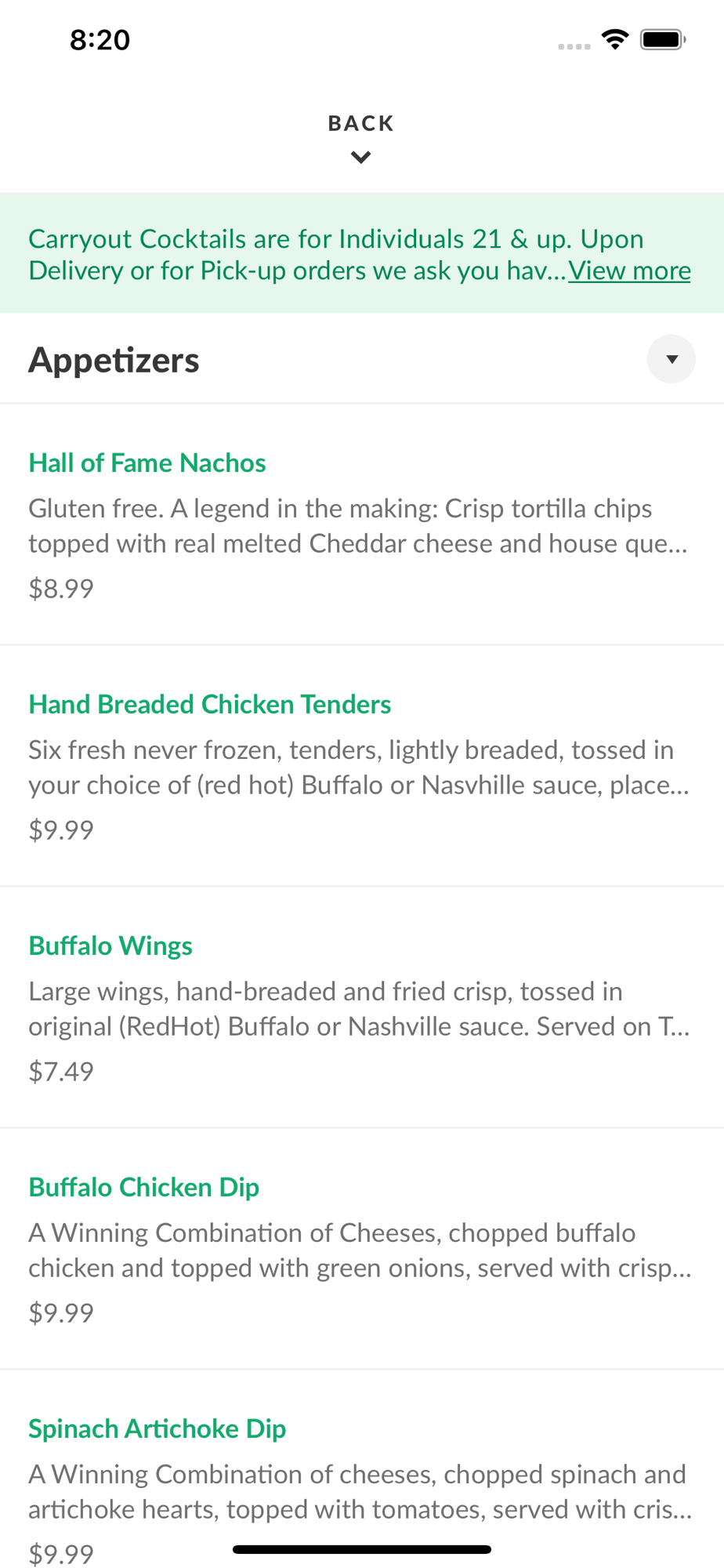The height and width of the screenshot is (1568, 724).
Task: Select Hand Breaded Chicken Tenders
Action: tap(209, 704)
